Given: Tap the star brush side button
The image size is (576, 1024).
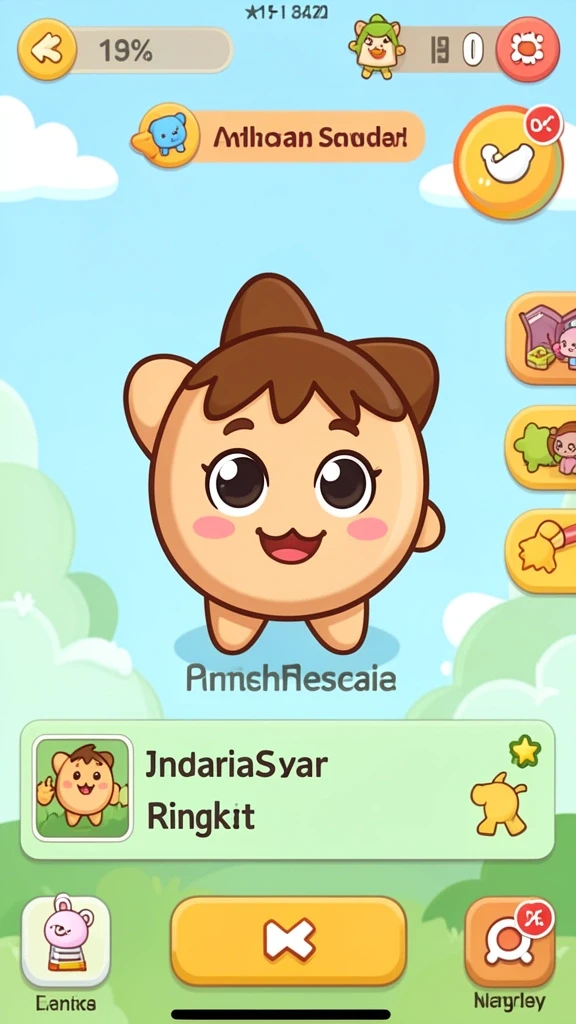Looking at the screenshot, I should pos(541,551).
